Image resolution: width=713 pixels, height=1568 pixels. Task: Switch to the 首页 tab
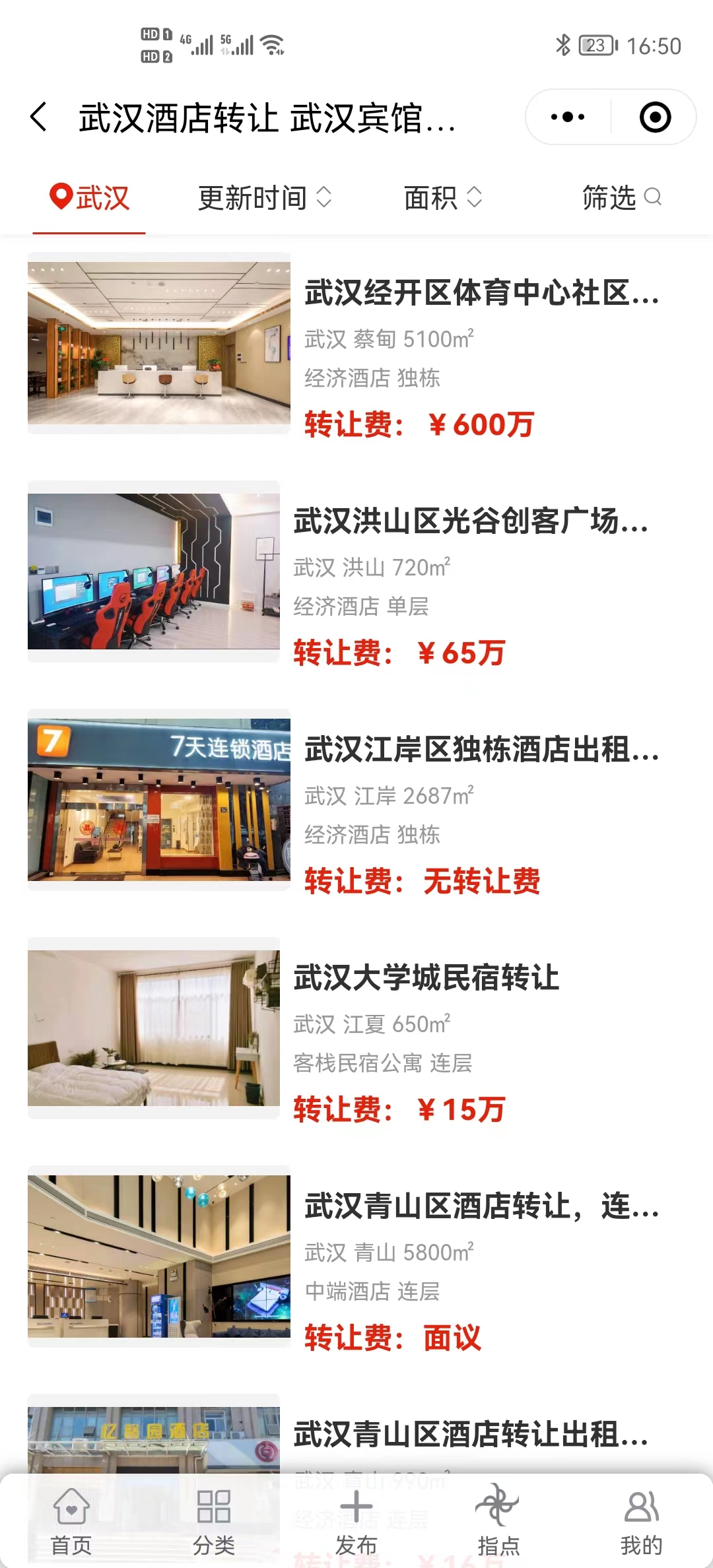(71, 1518)
